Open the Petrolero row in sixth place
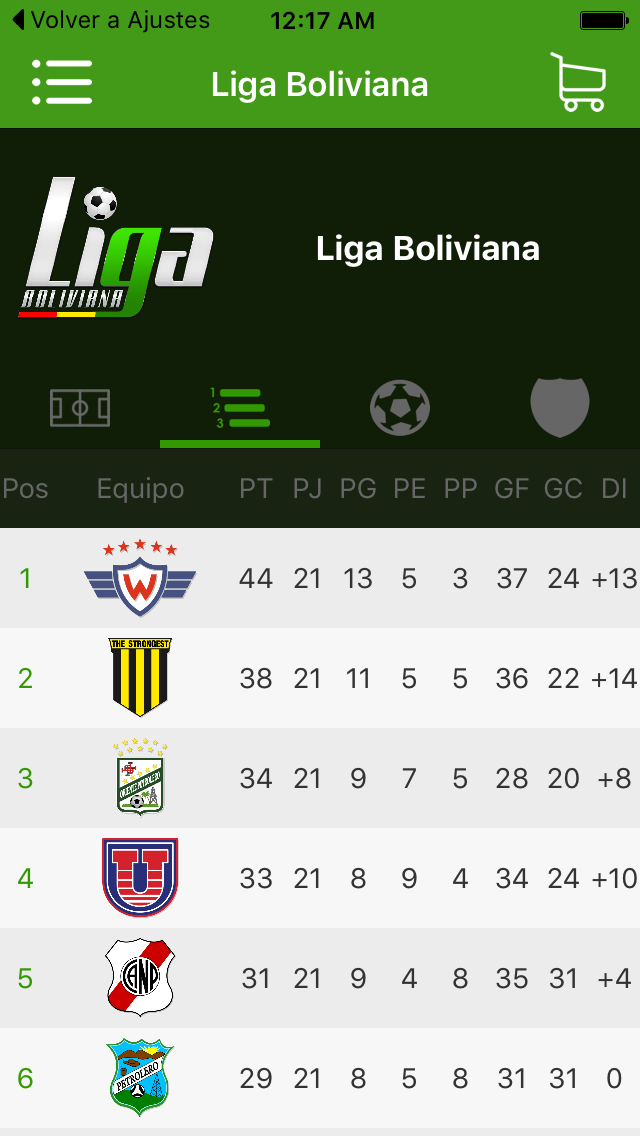The height and width of the screenshot is (1136, 640). click(x=320, y=1078)
